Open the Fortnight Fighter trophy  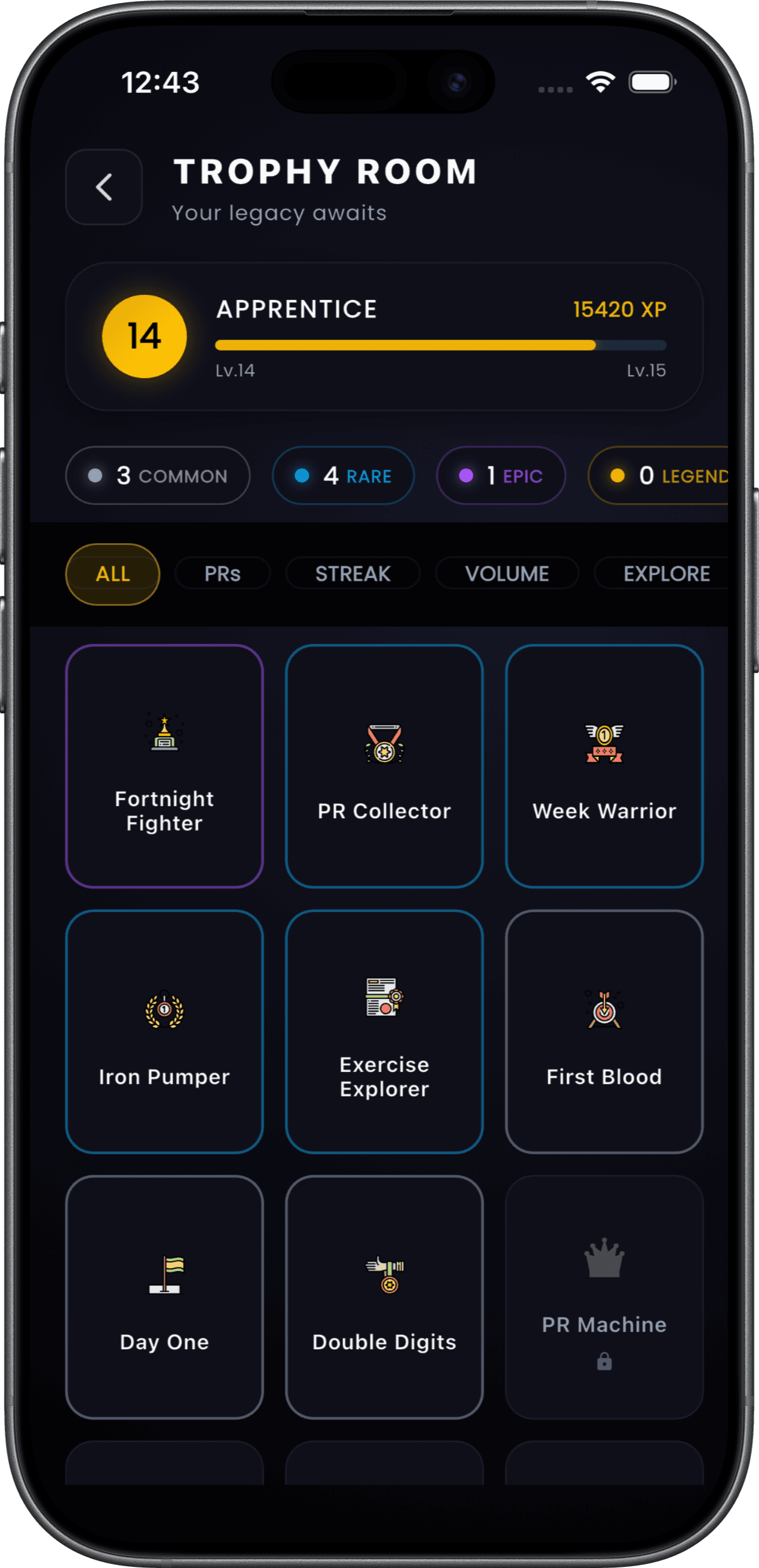(165, 765)
